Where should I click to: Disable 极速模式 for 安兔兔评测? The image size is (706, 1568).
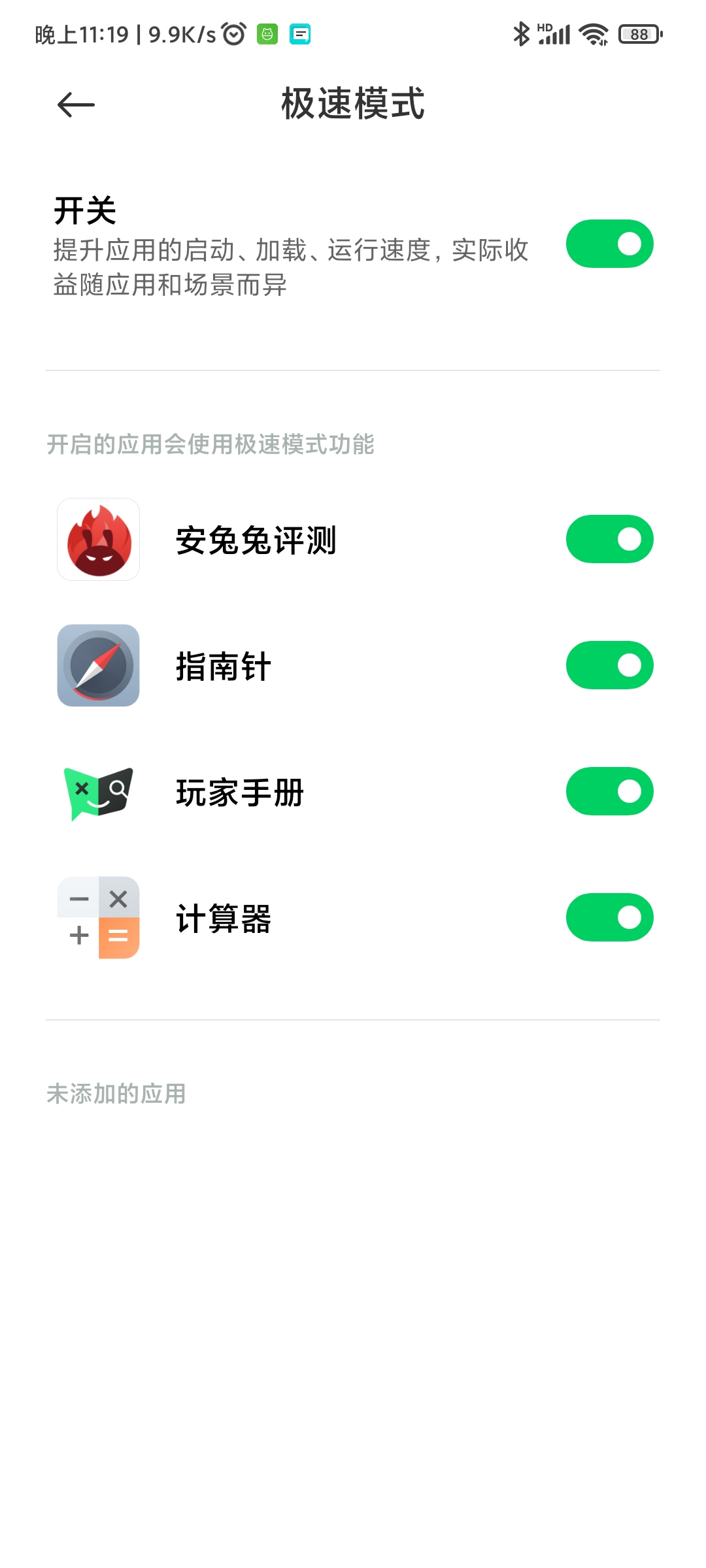pyautogui.click(x=609, y=539)
